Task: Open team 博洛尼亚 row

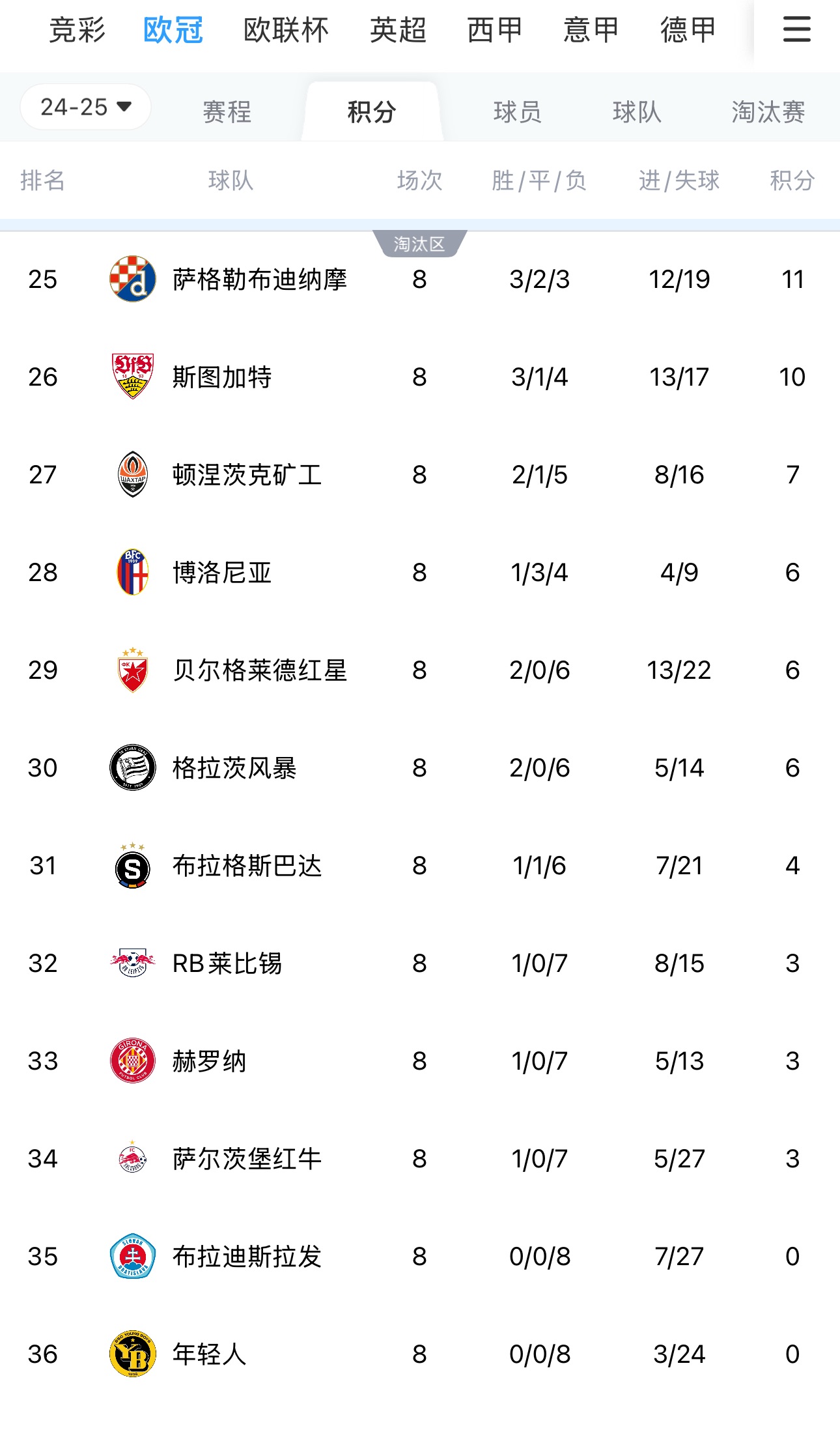Action: pos(221,573)
